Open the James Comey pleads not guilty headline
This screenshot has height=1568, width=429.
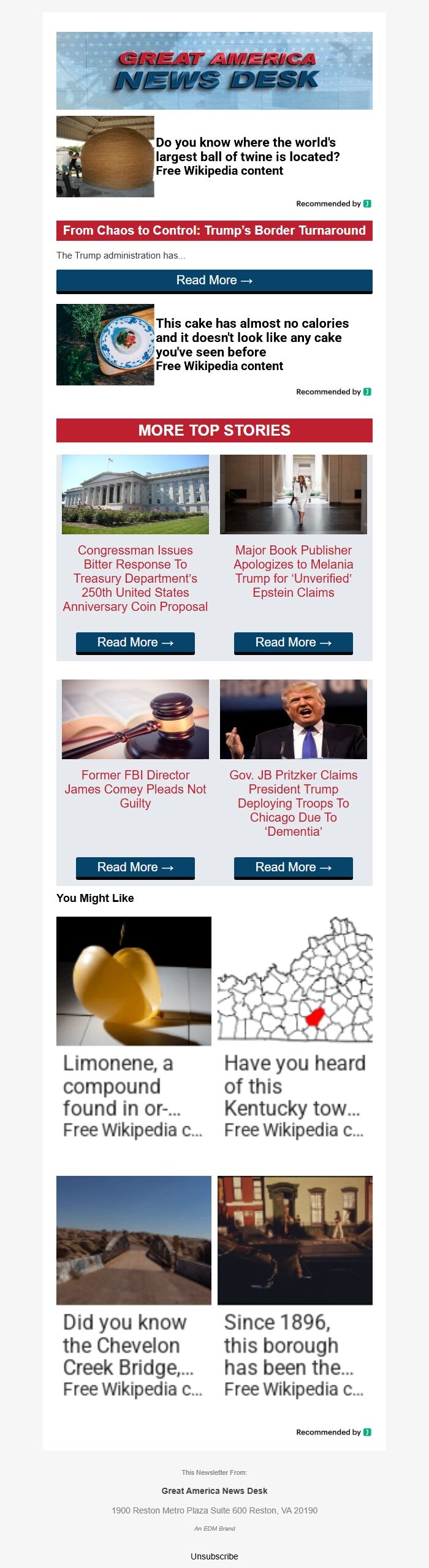(135, 789)
